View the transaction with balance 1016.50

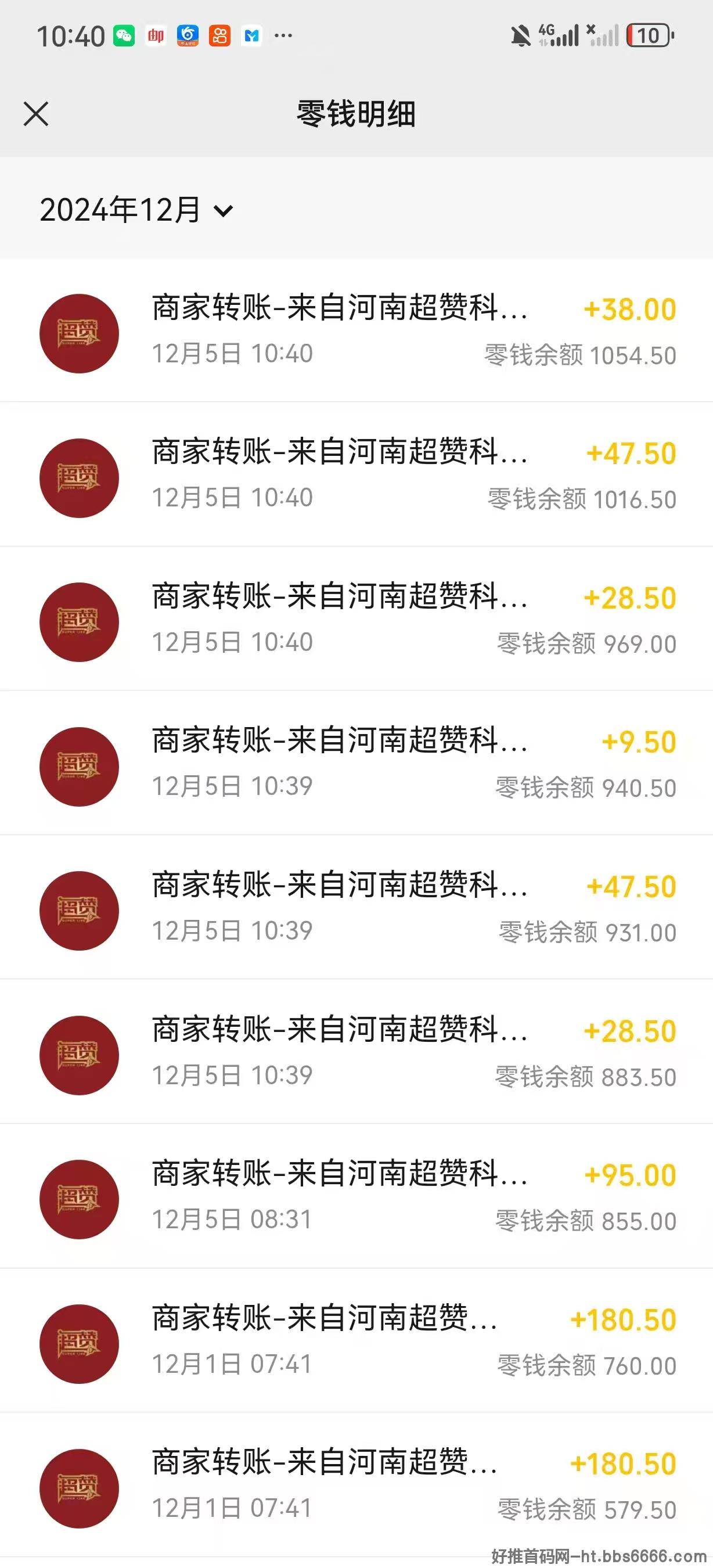coord(356,474)
